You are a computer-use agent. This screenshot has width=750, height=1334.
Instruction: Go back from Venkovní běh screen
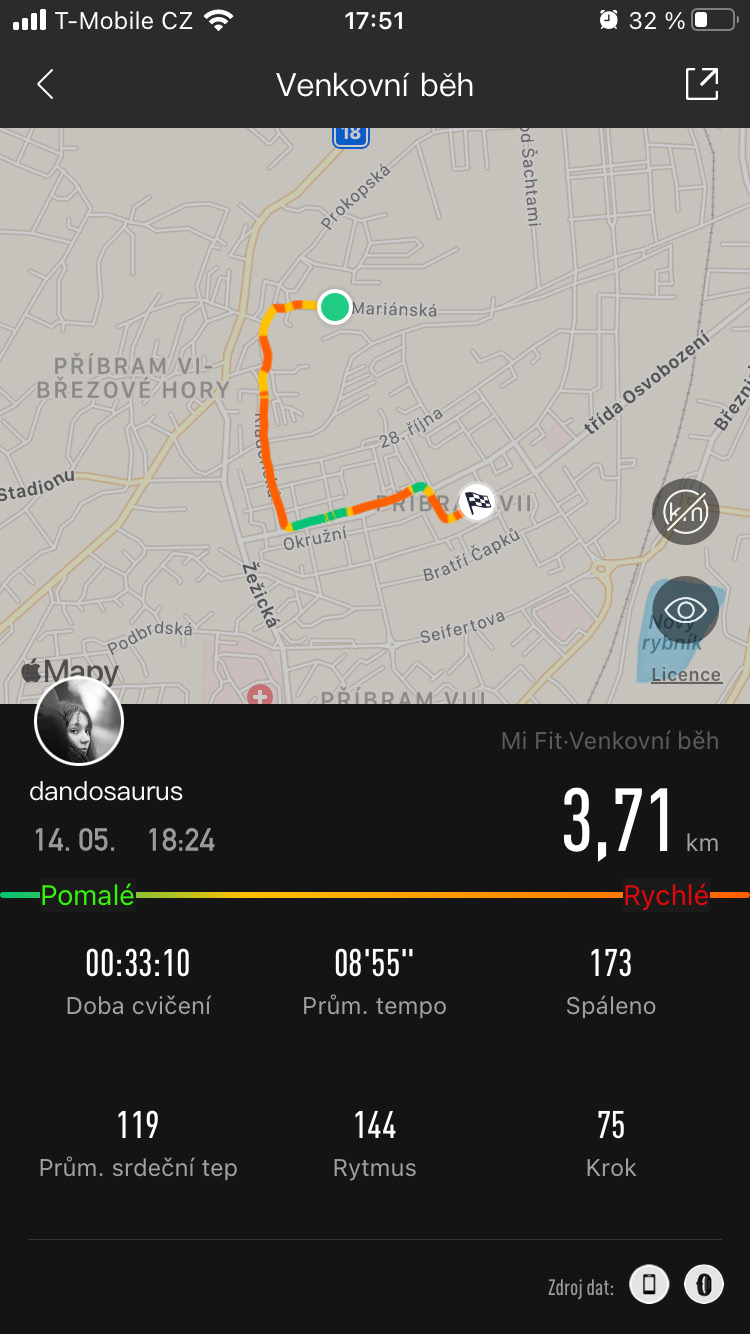(45, 85)
